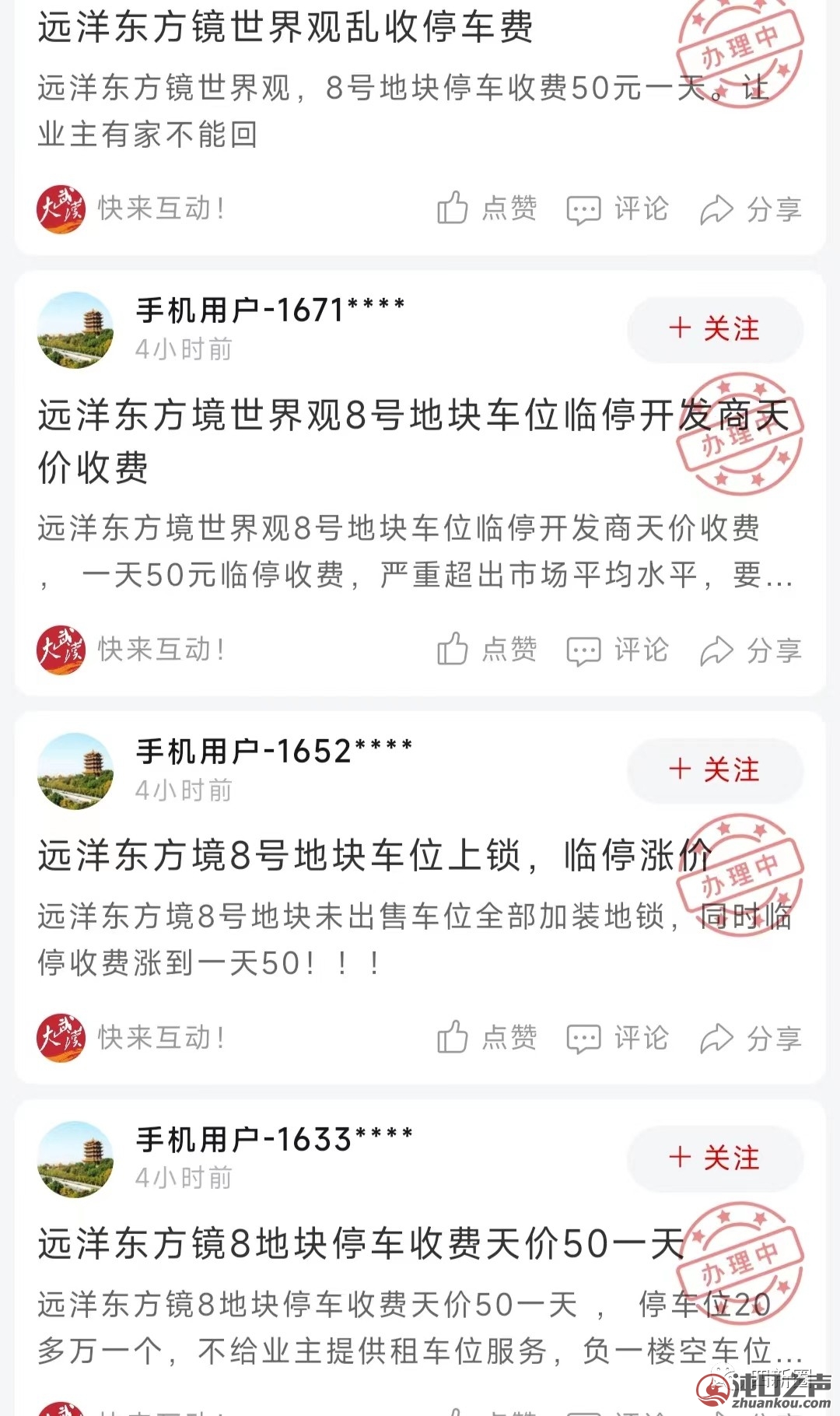This screenshot has height=1416, width=840.
Task: Like the 车位上锁,临停涨价 post
Action: 487,1038
